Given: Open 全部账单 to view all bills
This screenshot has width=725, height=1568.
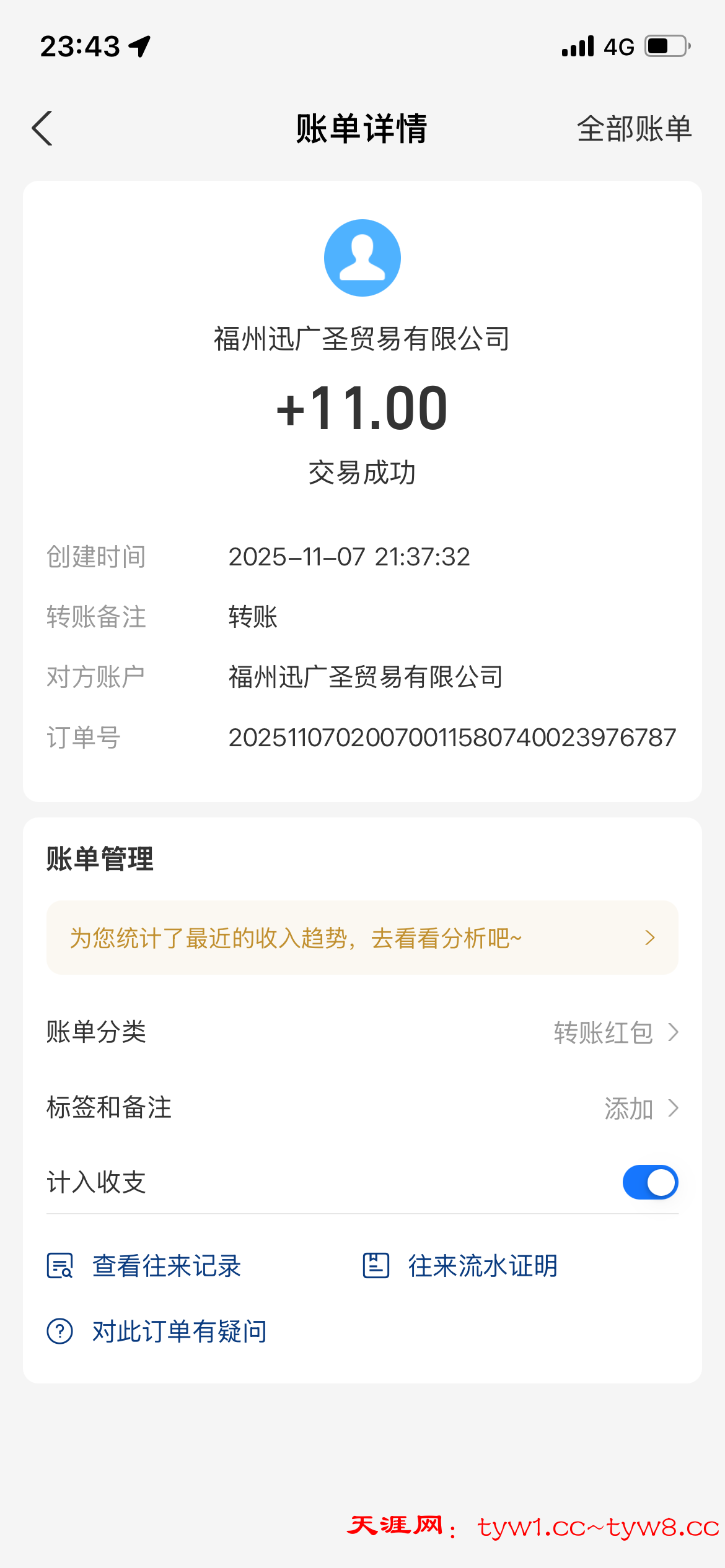Looking at the screenshot, I should [x=633, y=129].
